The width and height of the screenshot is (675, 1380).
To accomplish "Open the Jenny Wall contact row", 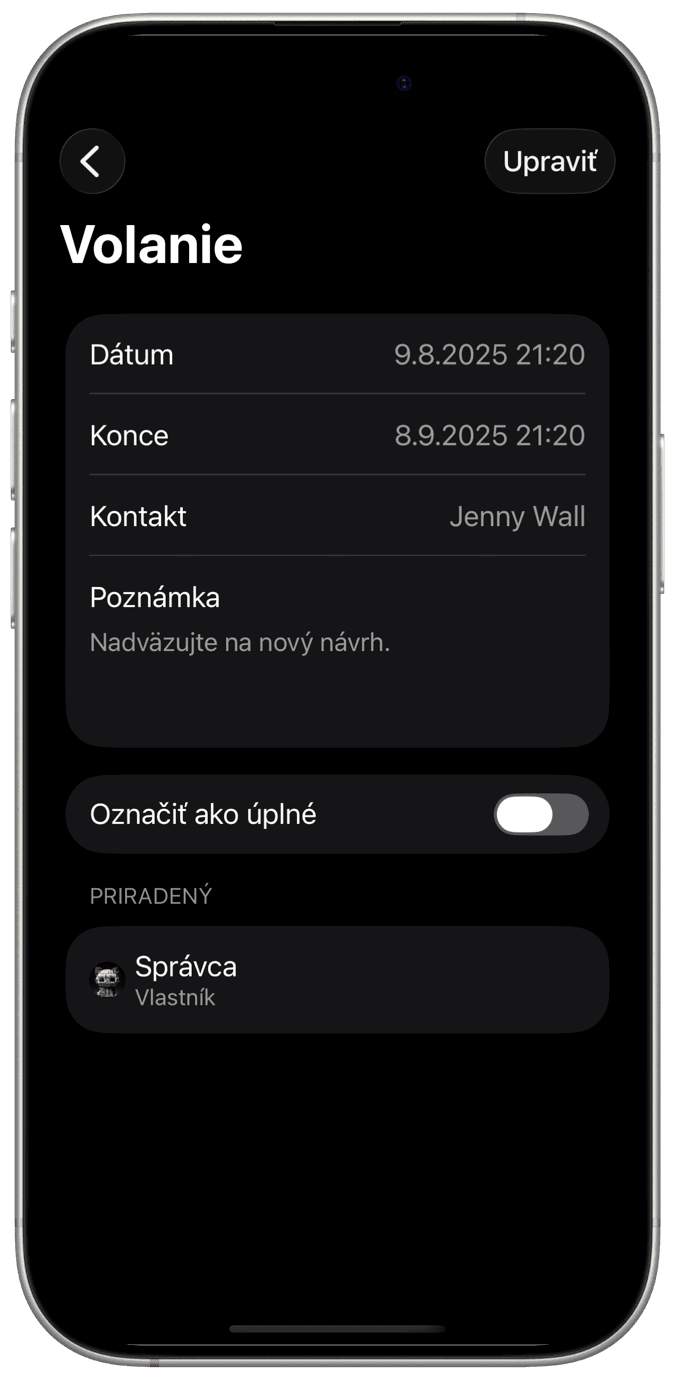I will [x=337, y=516].
